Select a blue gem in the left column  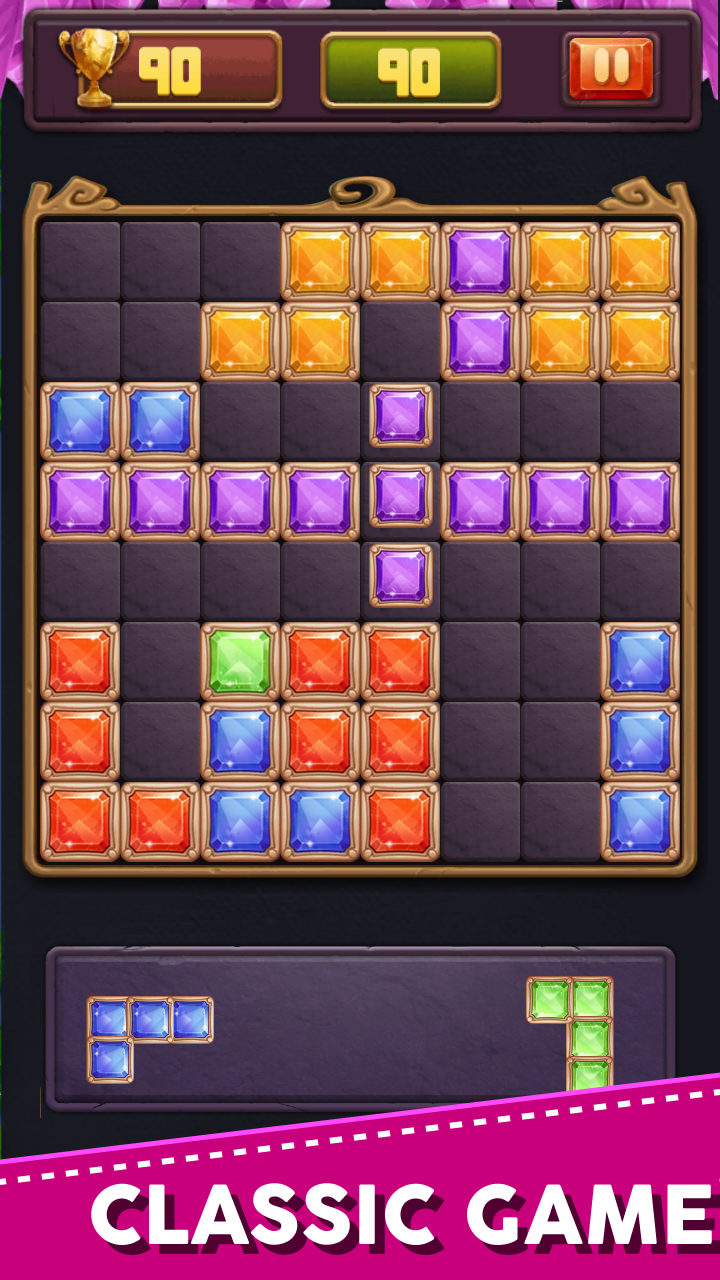point(75,420)
